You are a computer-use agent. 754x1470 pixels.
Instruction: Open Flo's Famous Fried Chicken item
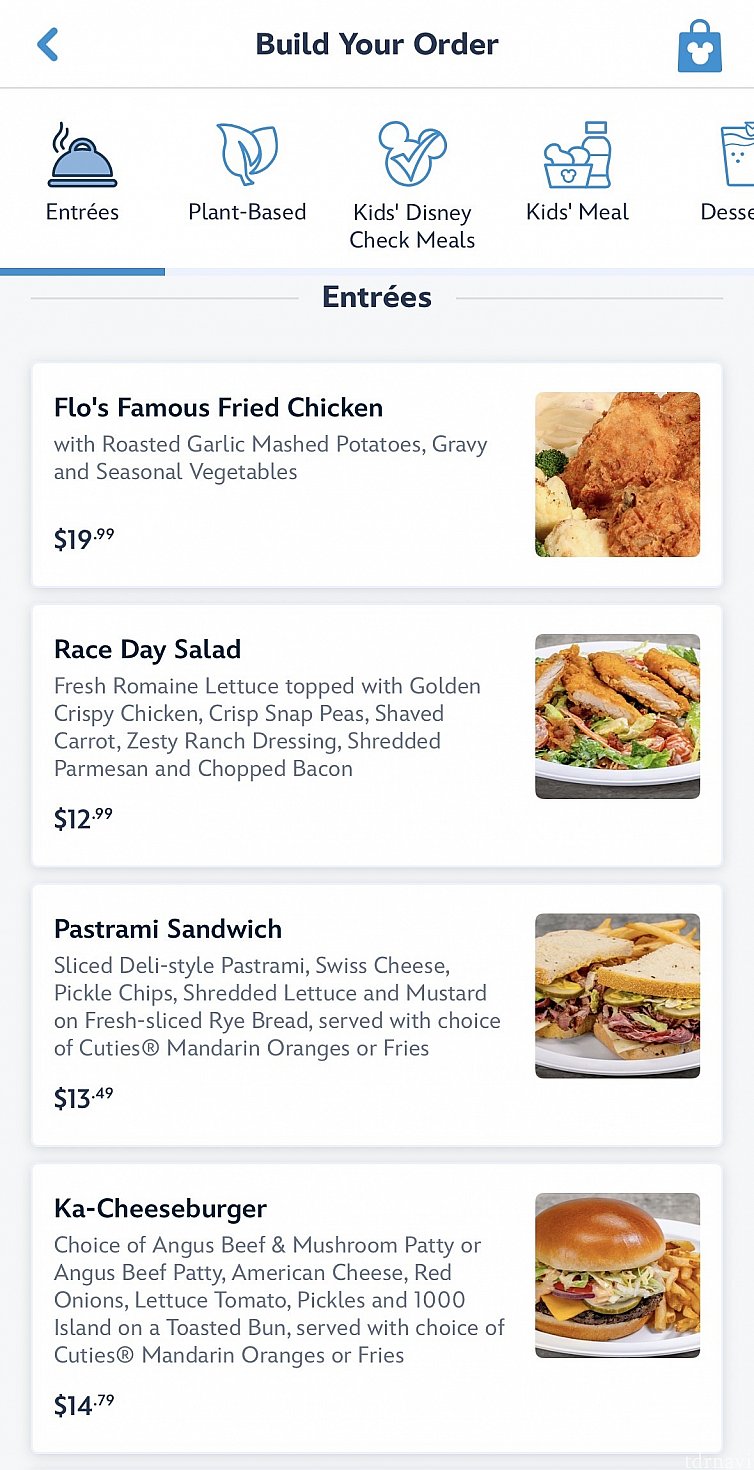376,475
